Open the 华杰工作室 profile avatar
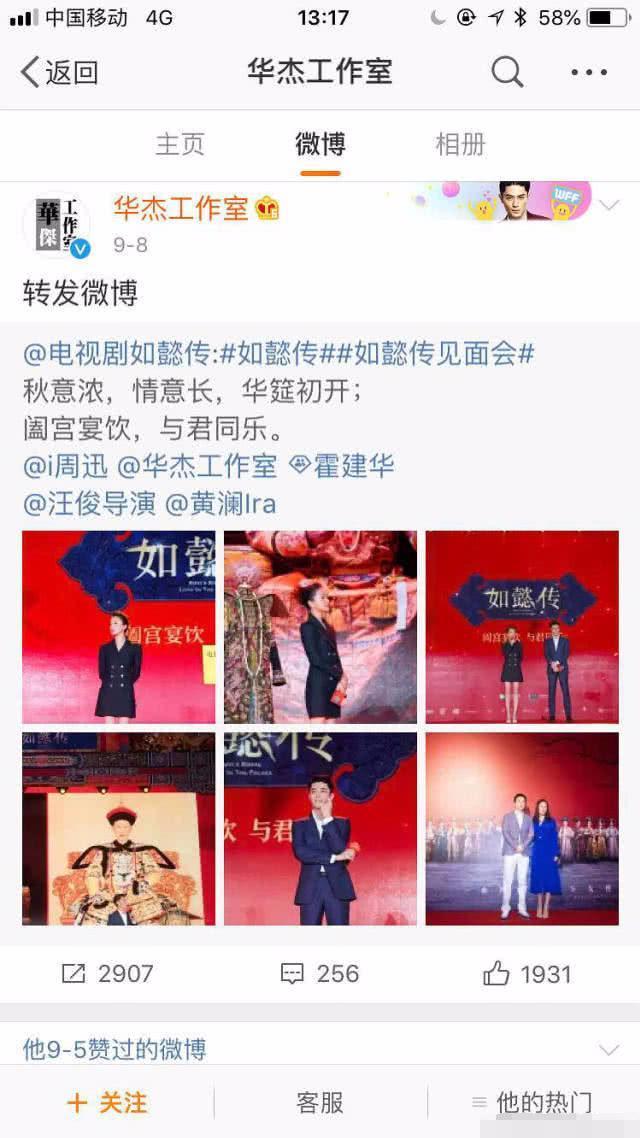The height and width of the screenshot is (1138, 640). (x=57, y=224)
